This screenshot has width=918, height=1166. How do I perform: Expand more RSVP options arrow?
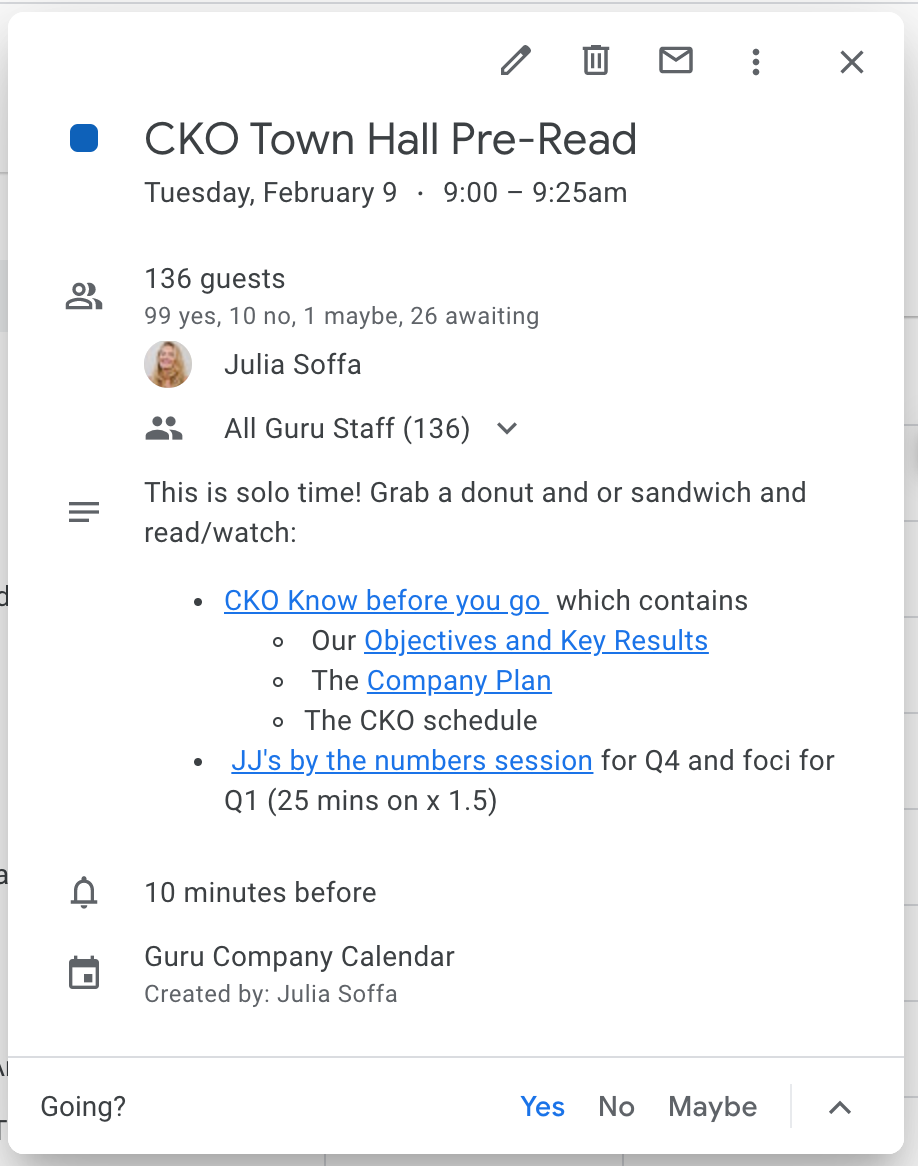[840, 1107]
